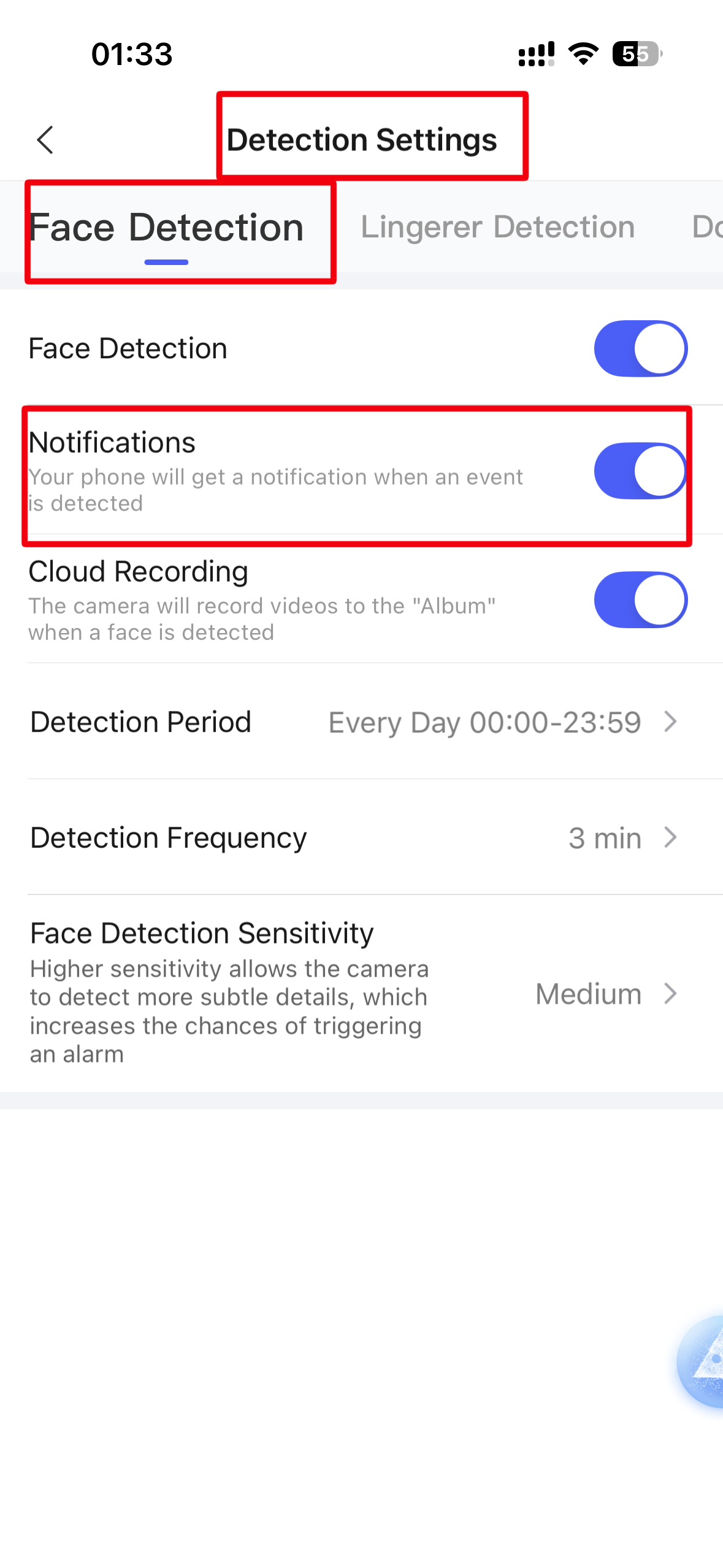The image size is (723, 1568).
Task: Toggle Cloud Recording off
Action: click(640, 600)
